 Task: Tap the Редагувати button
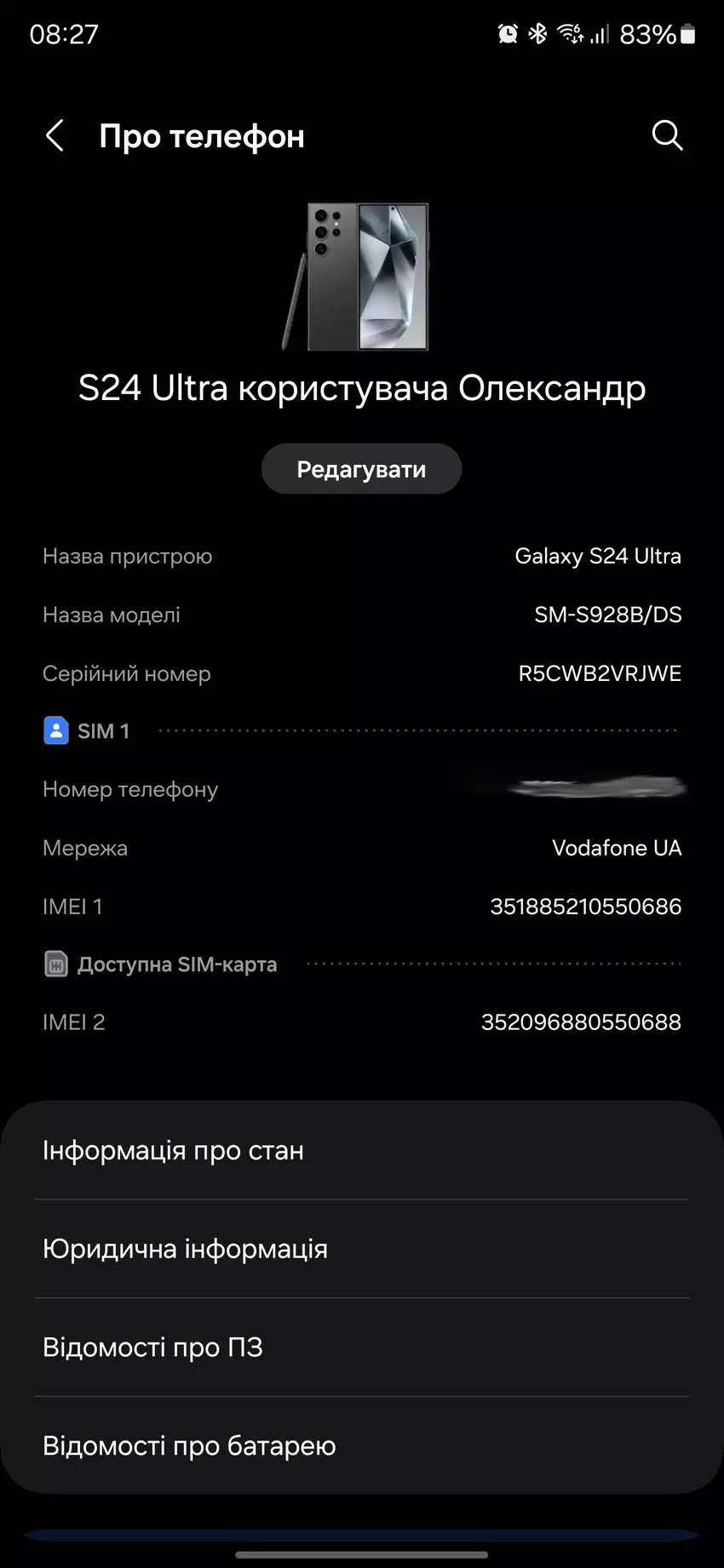[x=361, y=469]
